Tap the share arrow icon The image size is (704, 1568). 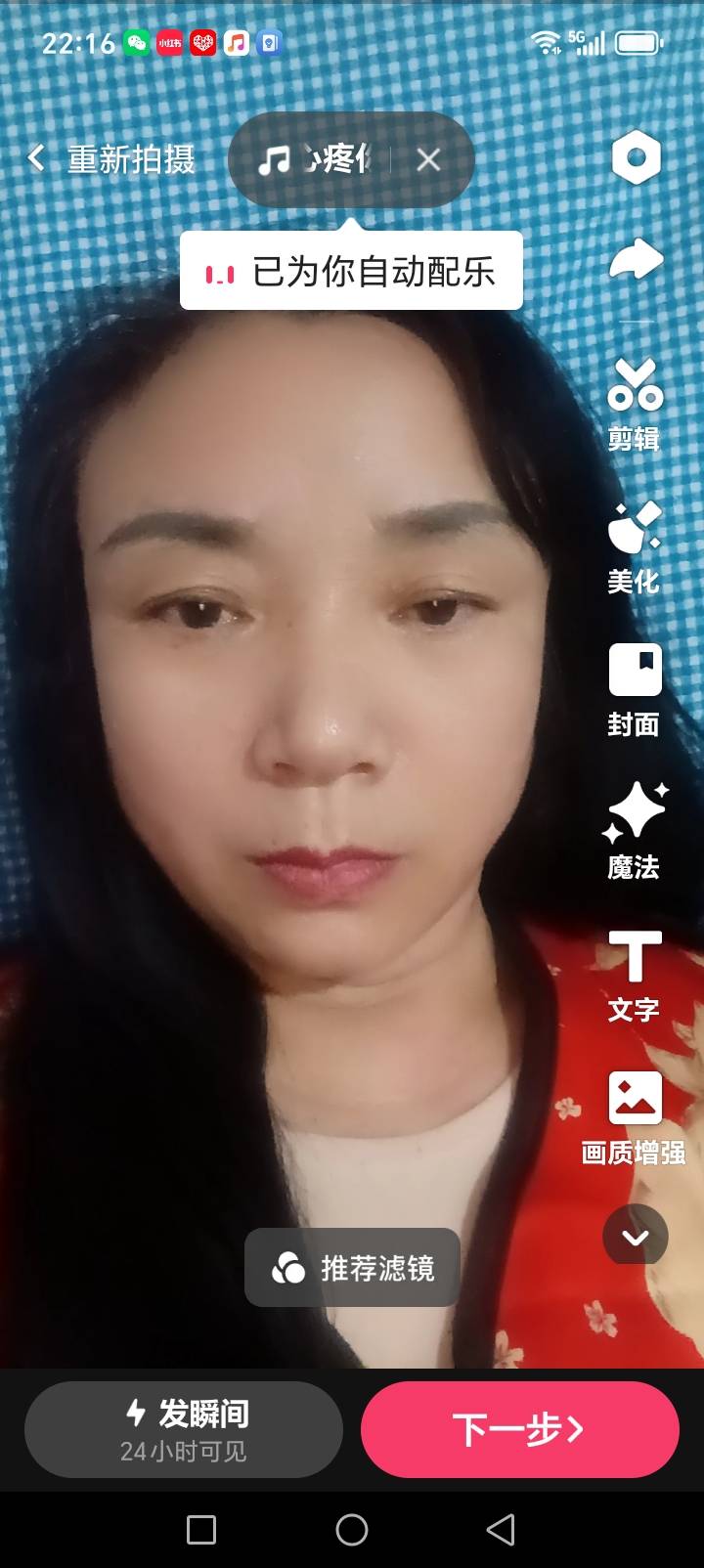[x=636, y=259]
